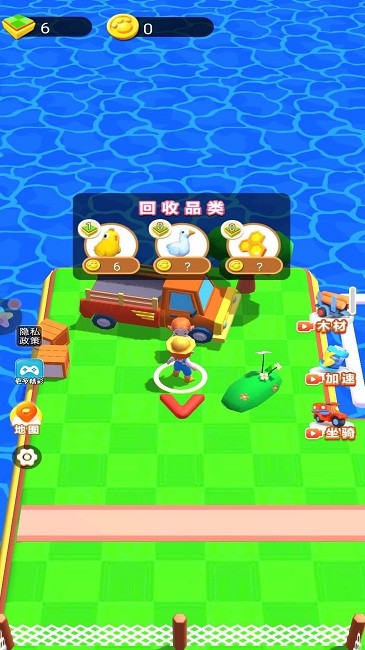365x650 pixels.
Task: Open the 地图 map button
Action: pyautogui.click(x=27, y=419)
